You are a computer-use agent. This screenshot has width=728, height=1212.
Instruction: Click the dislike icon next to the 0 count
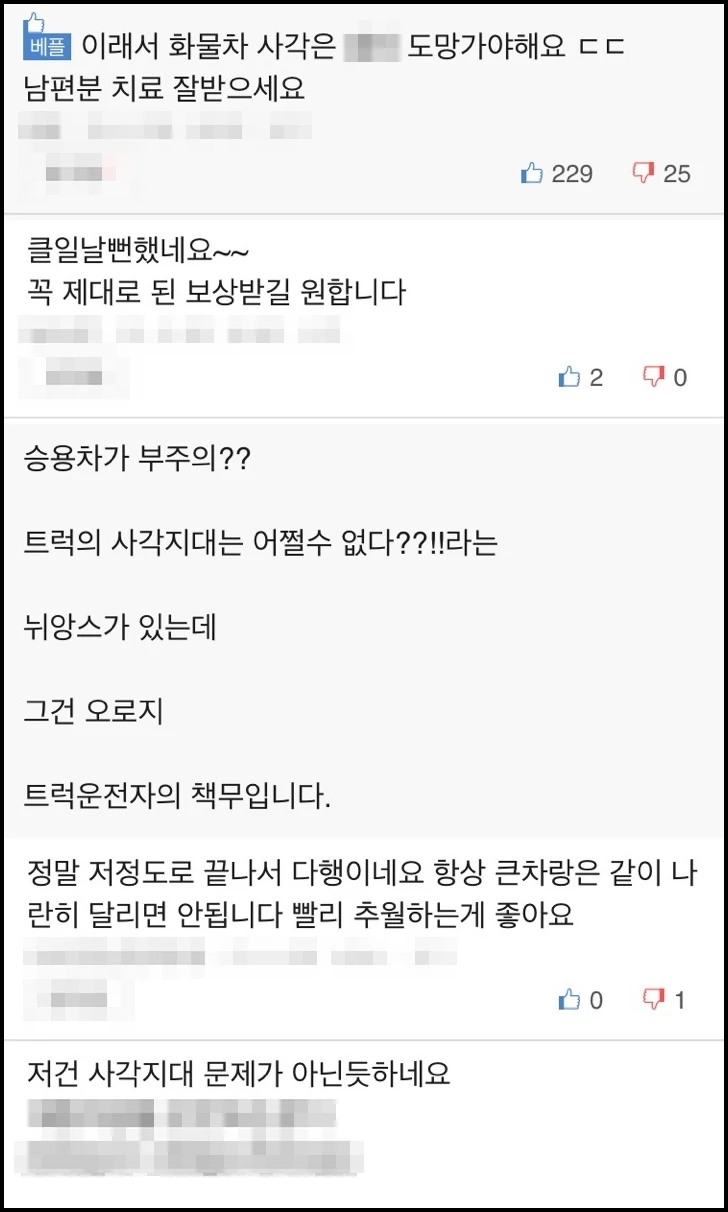(651, 377)
